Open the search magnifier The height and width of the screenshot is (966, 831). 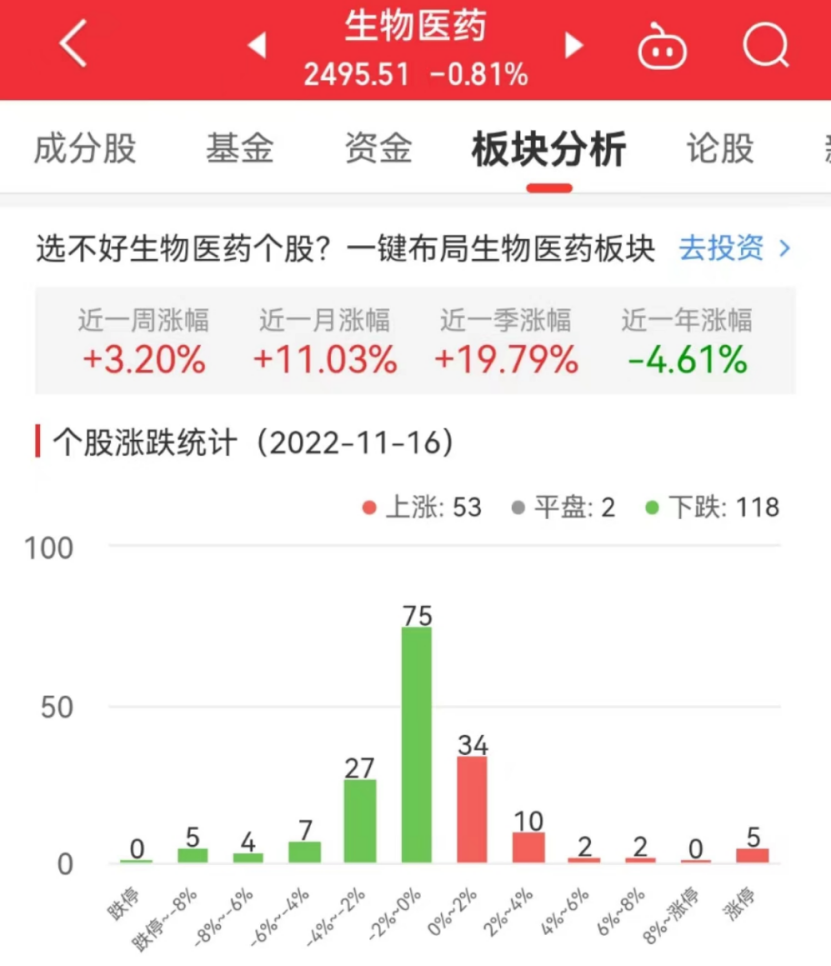click(x=766, y=45)
